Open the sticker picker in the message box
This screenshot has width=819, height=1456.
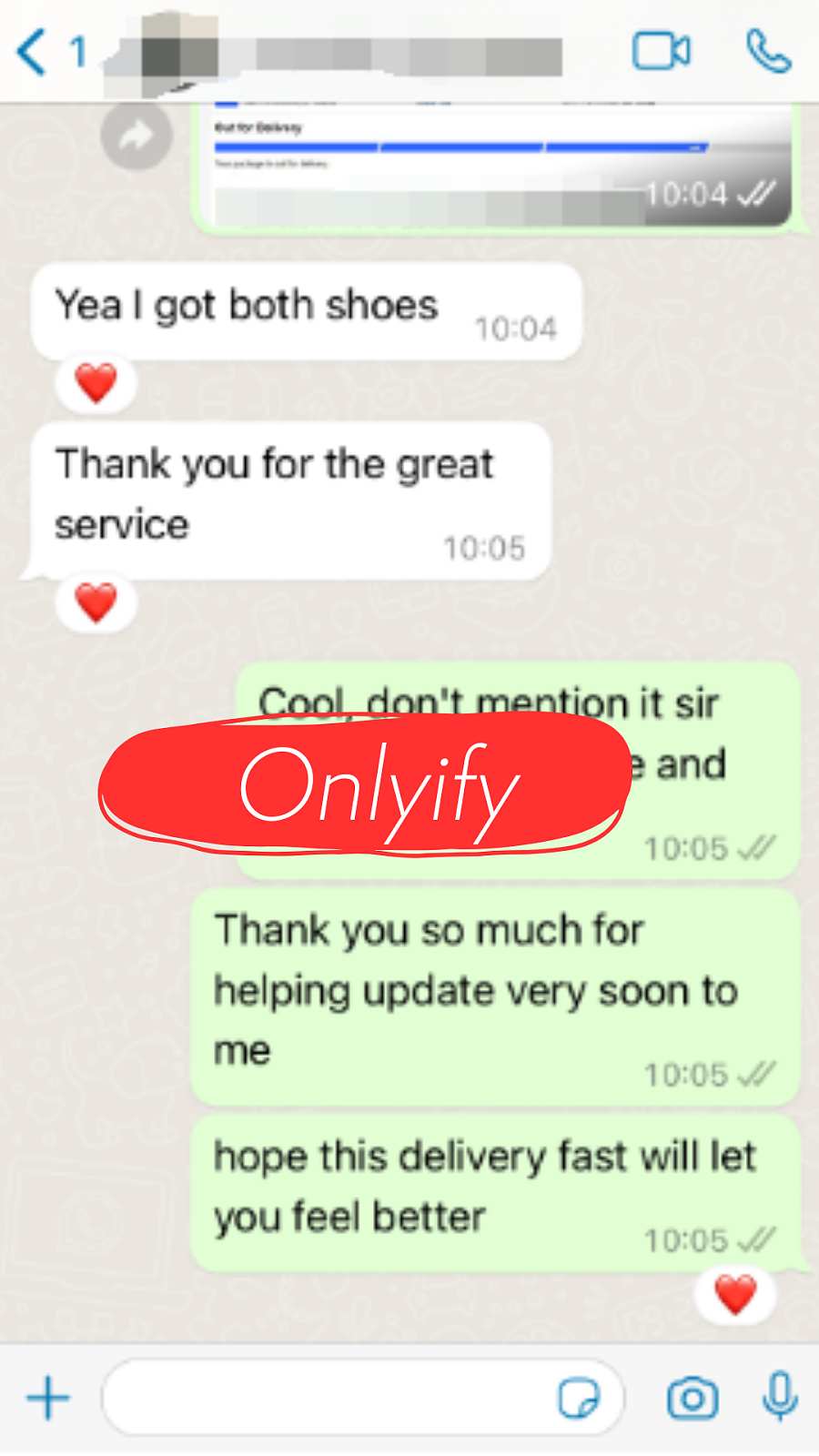point(579,1398)
